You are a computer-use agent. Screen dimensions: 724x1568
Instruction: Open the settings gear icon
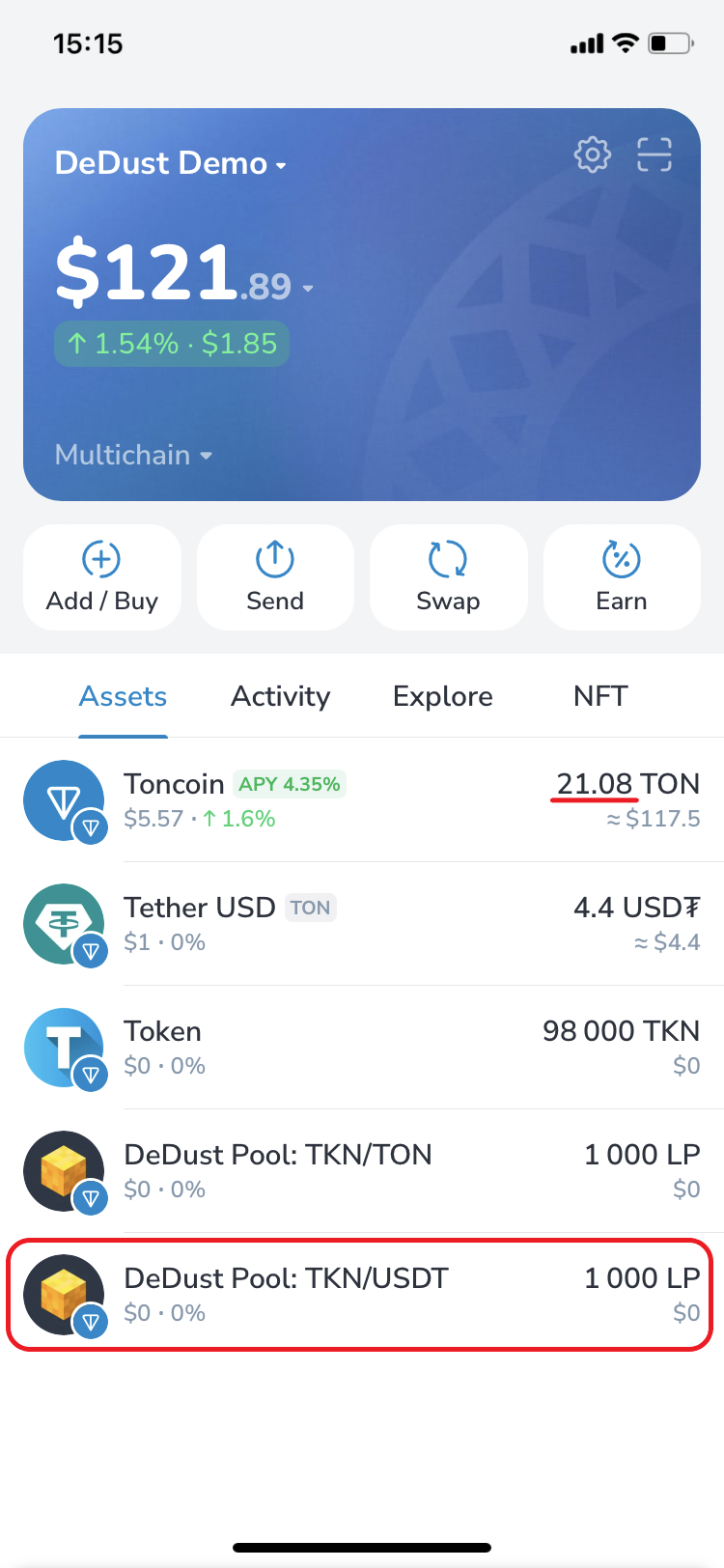tap(593, 154)
